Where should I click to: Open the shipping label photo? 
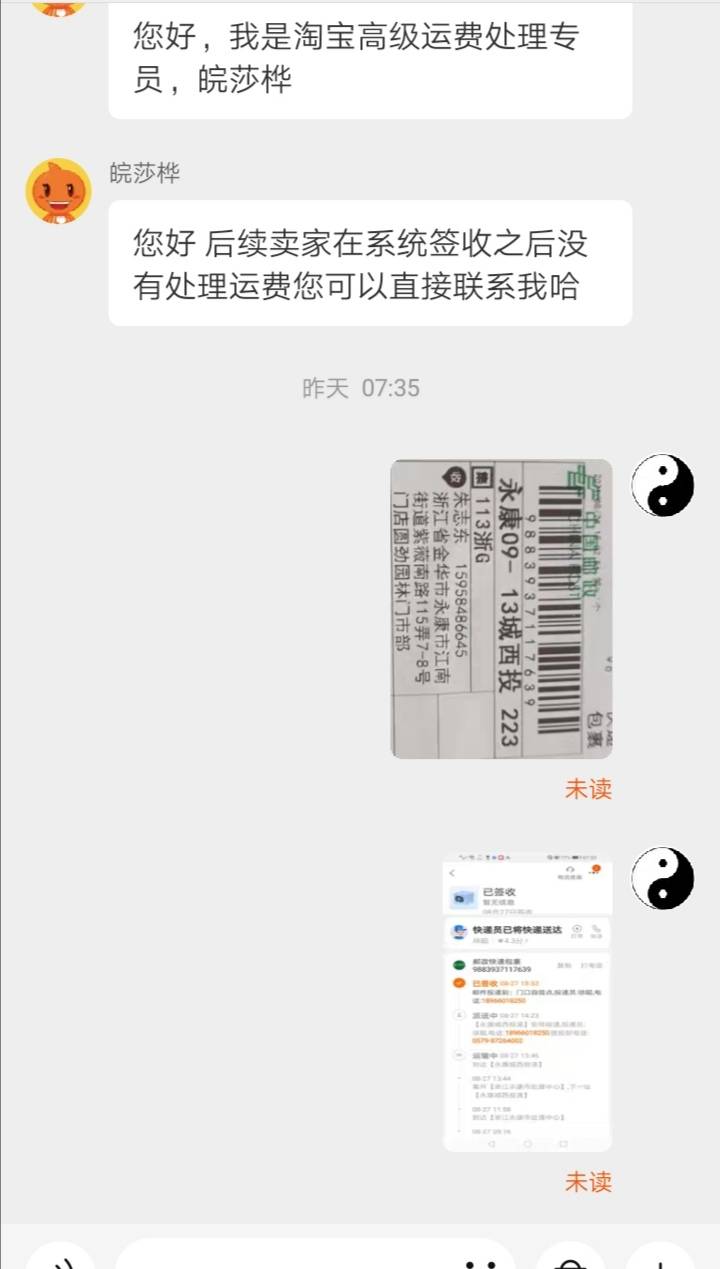click(x=501, y=608)
